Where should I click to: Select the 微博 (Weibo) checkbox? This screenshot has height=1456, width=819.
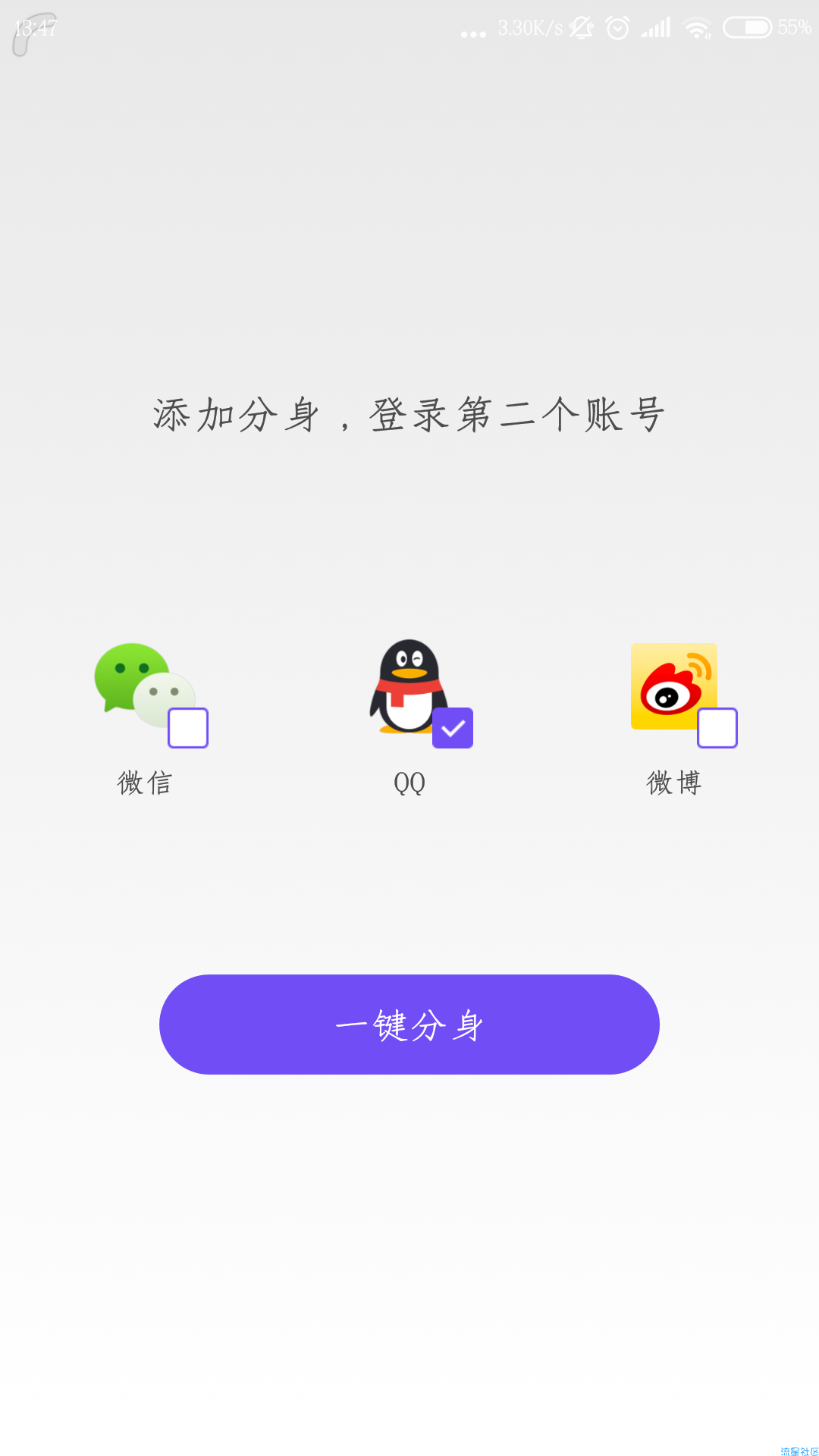(x=717, y=728)
